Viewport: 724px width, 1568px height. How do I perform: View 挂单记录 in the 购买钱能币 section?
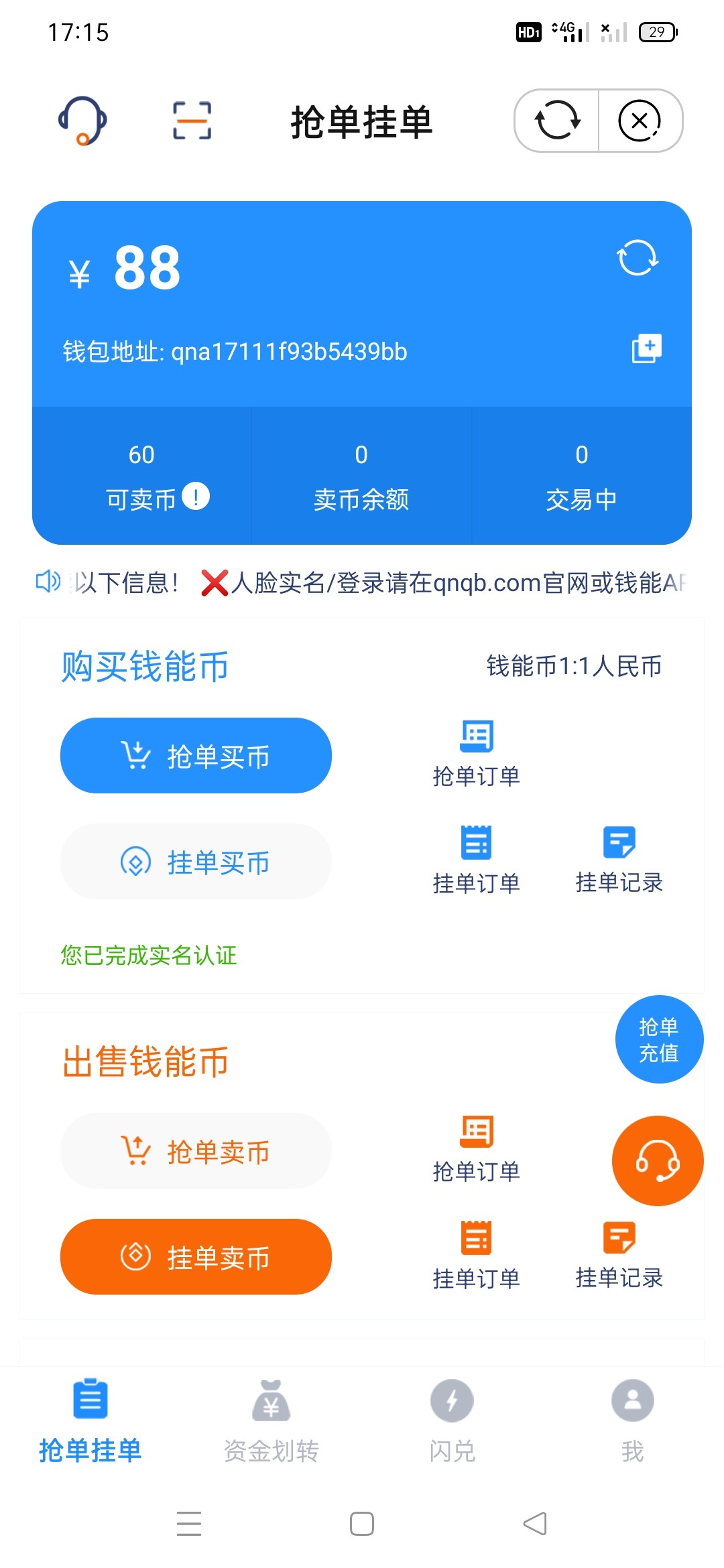(x=619, y=860)
